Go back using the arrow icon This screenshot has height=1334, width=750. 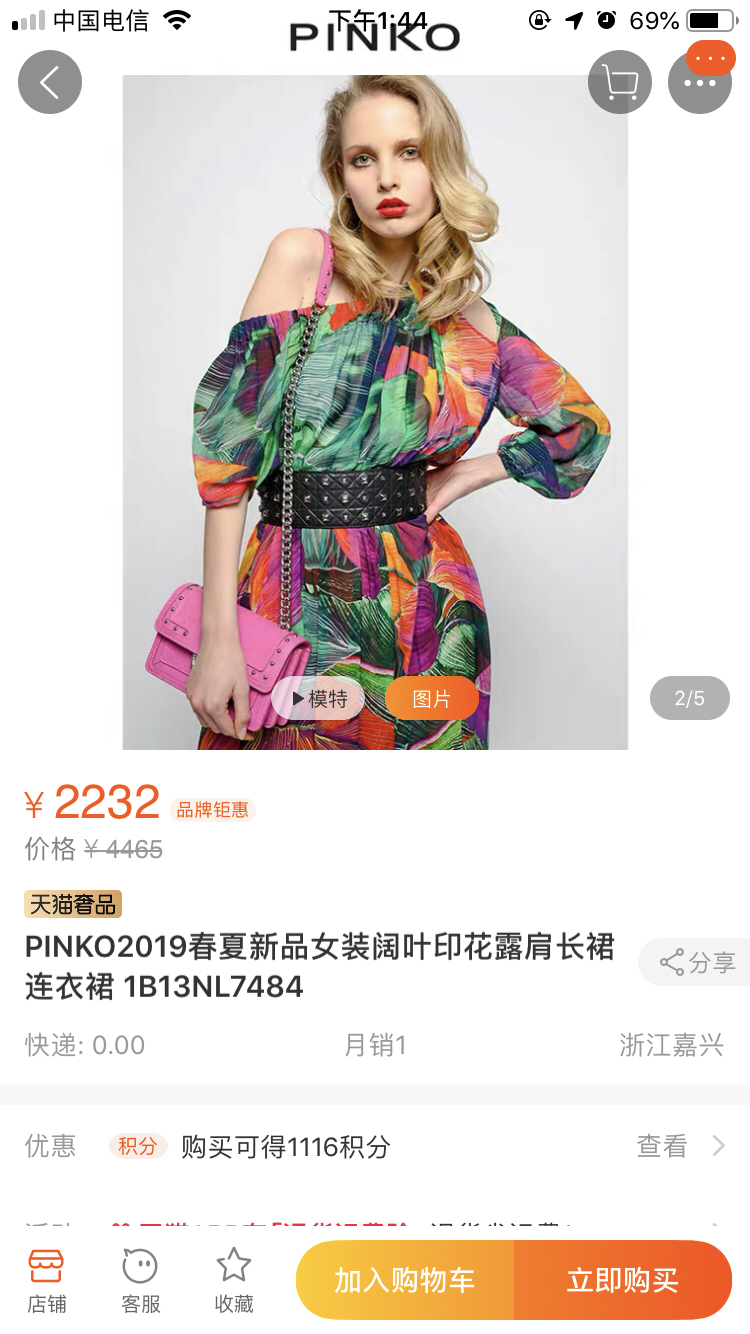click(49, 82)
